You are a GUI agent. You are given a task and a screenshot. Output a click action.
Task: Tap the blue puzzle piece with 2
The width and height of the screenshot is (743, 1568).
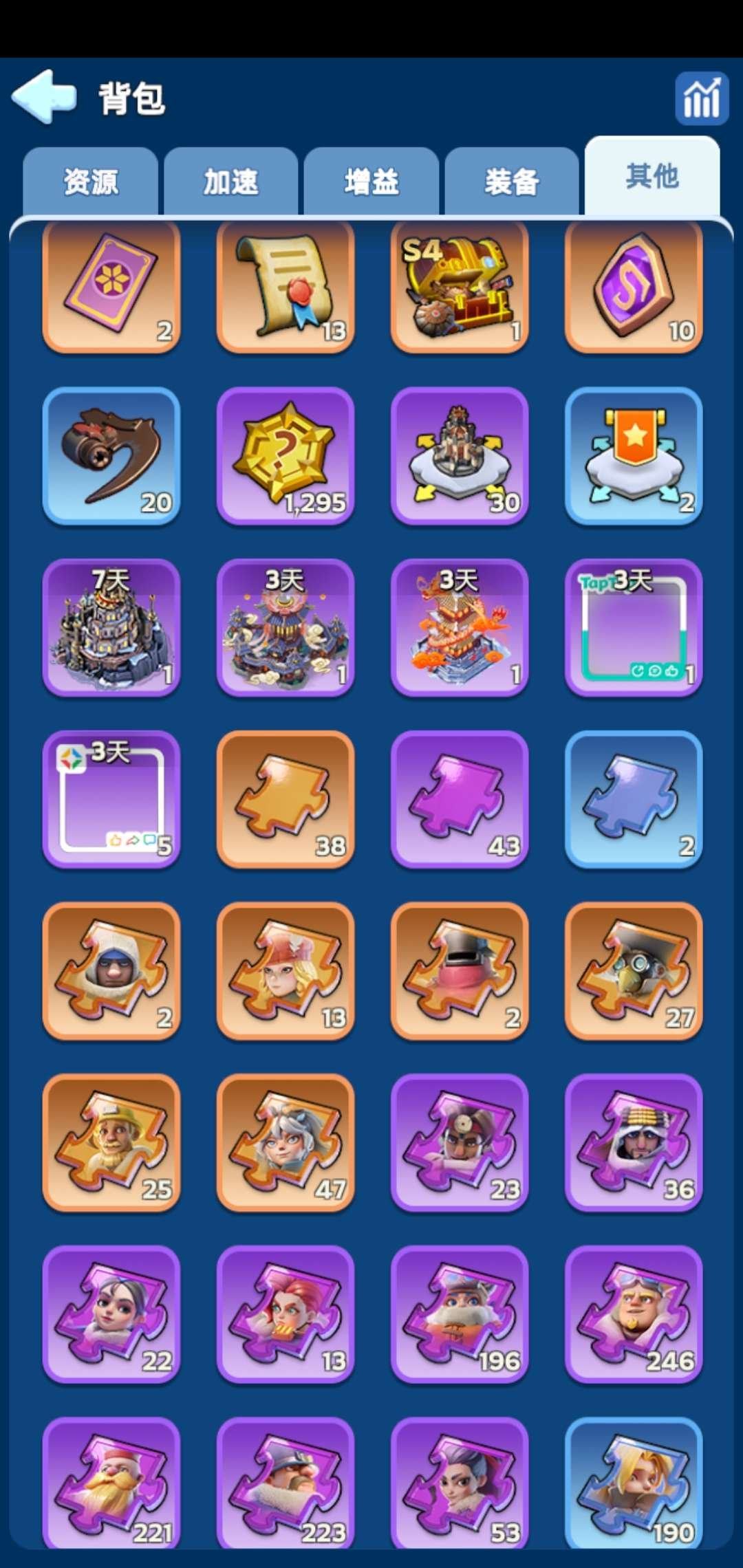[634, 799]
